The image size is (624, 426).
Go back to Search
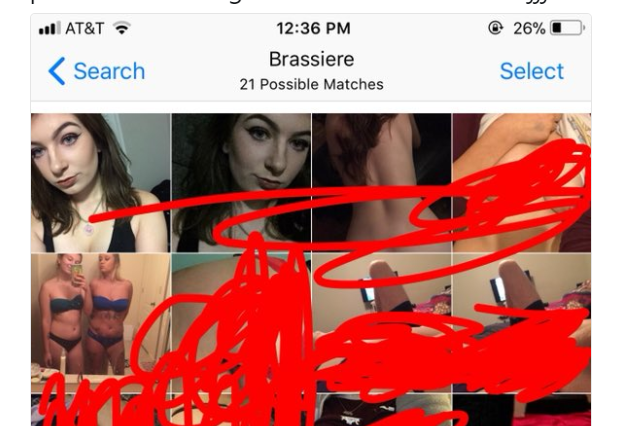click(96, 71)
